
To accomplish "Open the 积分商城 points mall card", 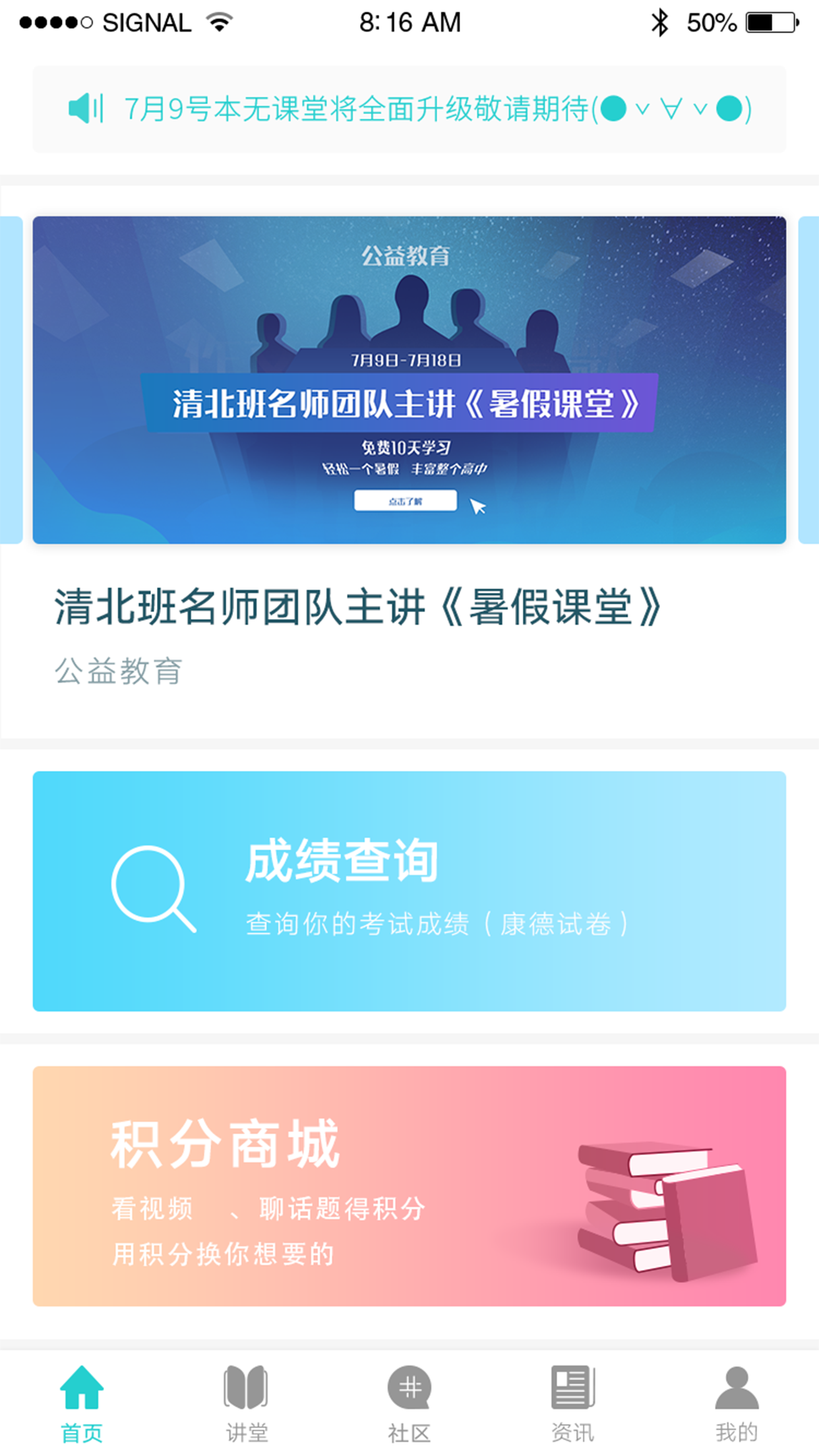I will [x=409, y=1186].
